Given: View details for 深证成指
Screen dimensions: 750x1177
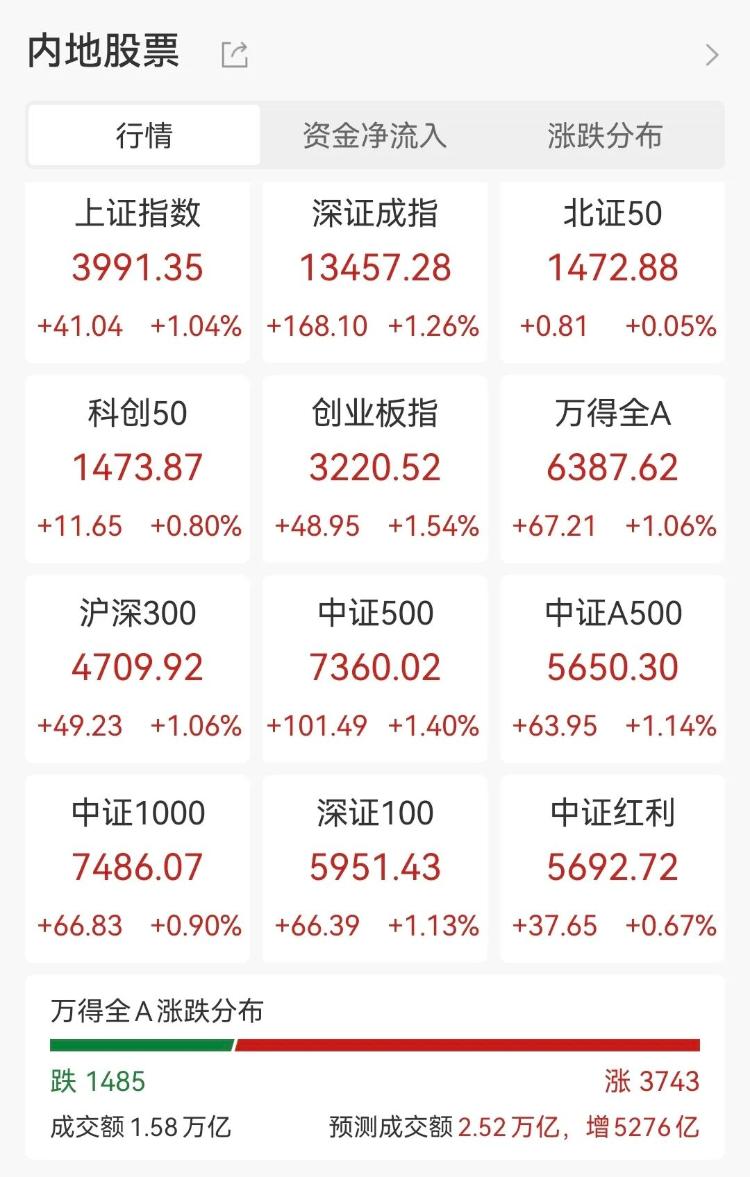Looking at the screenshot, I should (375, 270).
